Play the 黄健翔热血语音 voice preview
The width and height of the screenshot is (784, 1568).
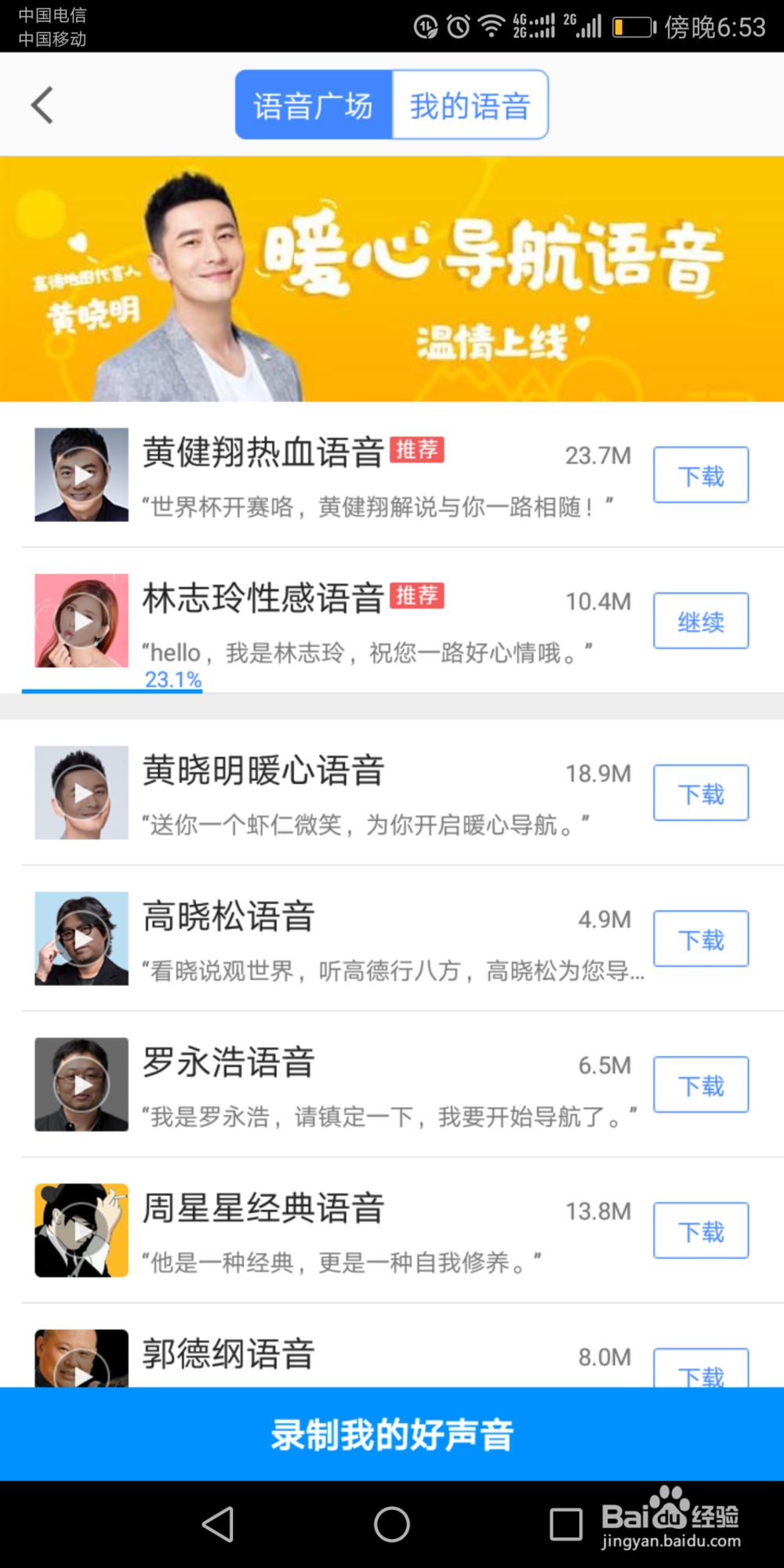click(x=81, y=474)
